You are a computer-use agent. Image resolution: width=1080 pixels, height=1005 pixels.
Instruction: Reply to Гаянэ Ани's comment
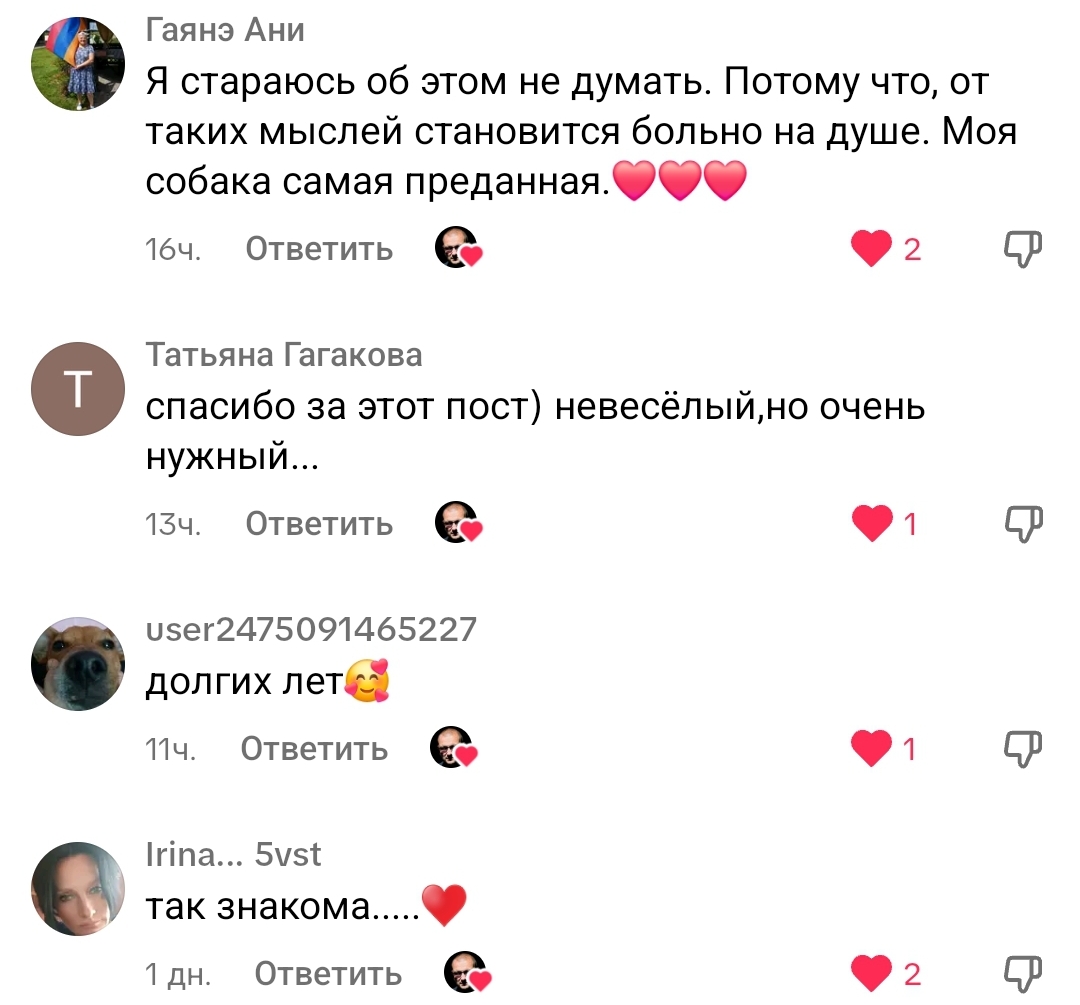pos(319,249)
